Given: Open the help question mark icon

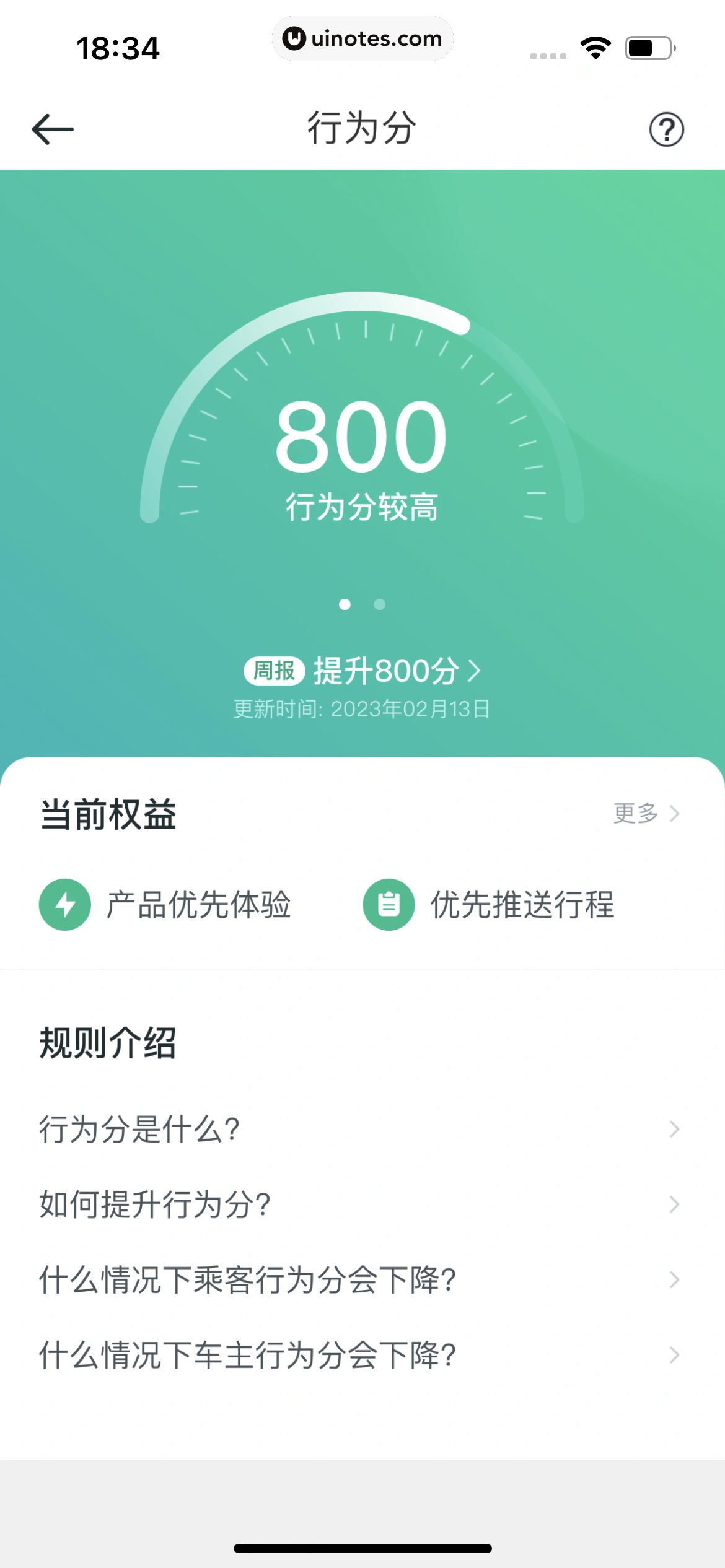Looking at the screenshot, I should (x=666, y=129).
